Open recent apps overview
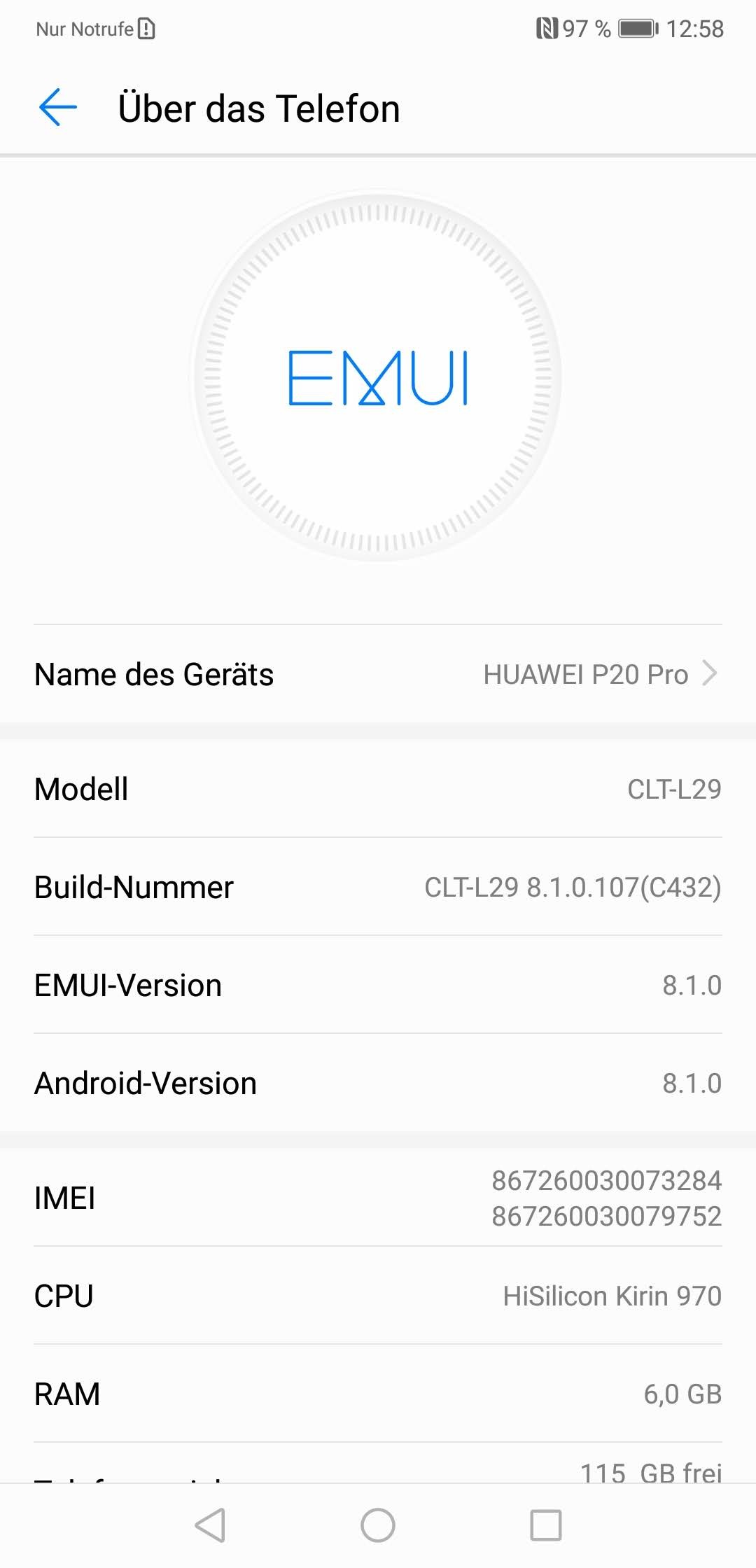The image size is (756, 1568). [x=545, y=1525]
